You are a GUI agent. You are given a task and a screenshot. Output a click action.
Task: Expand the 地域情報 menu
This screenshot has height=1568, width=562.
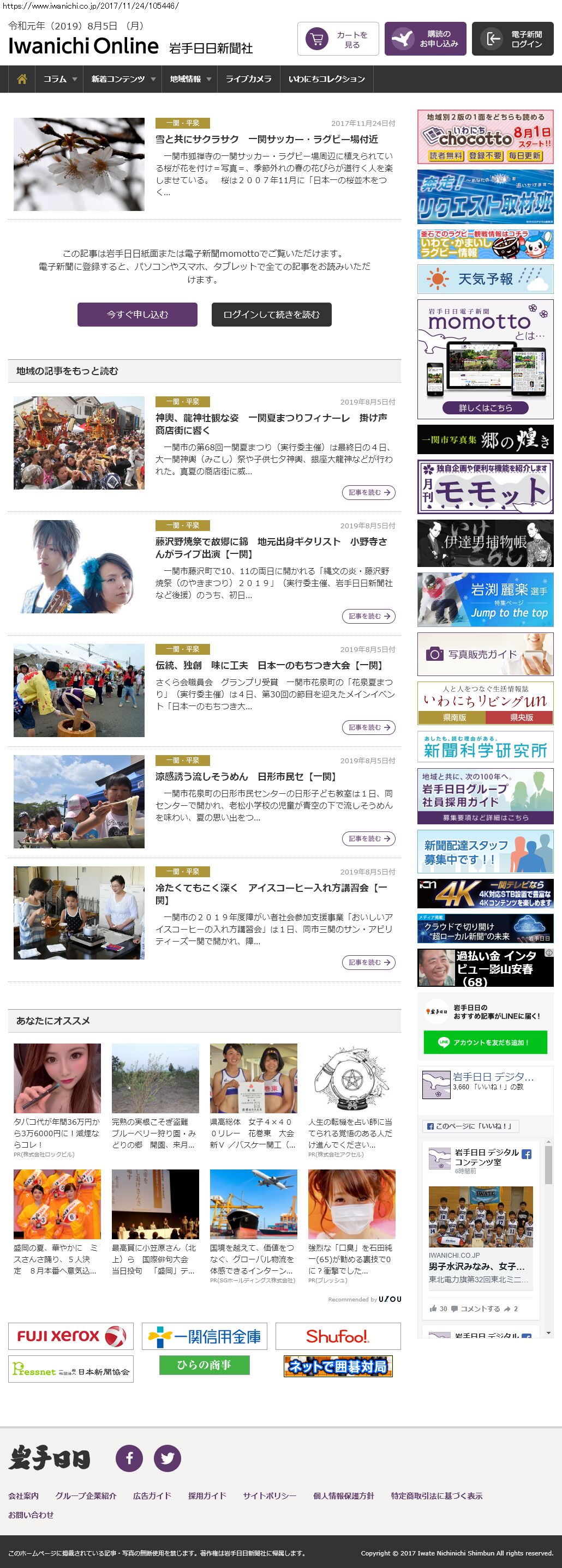[190, 79]
